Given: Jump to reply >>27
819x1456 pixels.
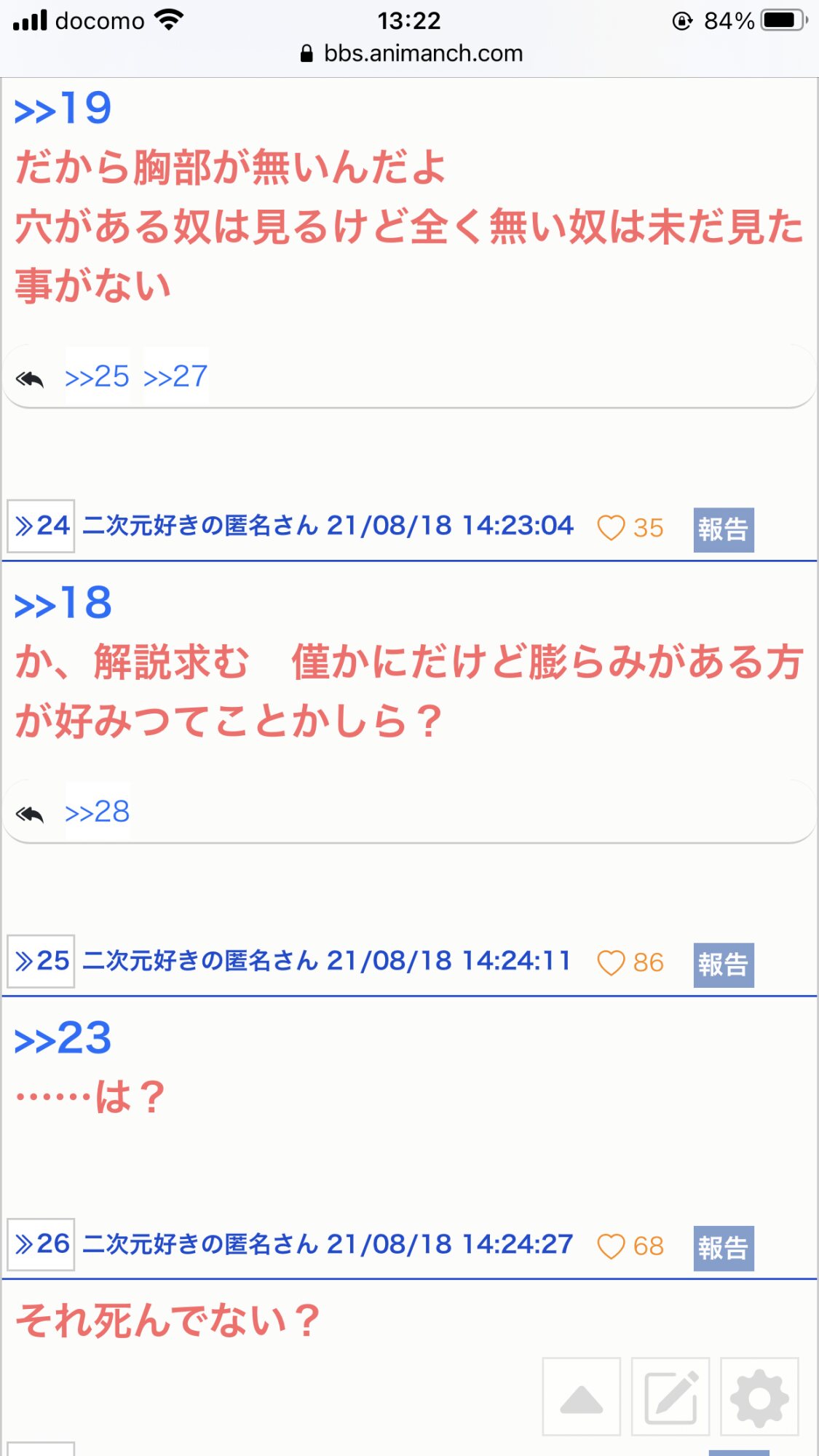Looking at the screenshot, I should [x=175, y=376].
